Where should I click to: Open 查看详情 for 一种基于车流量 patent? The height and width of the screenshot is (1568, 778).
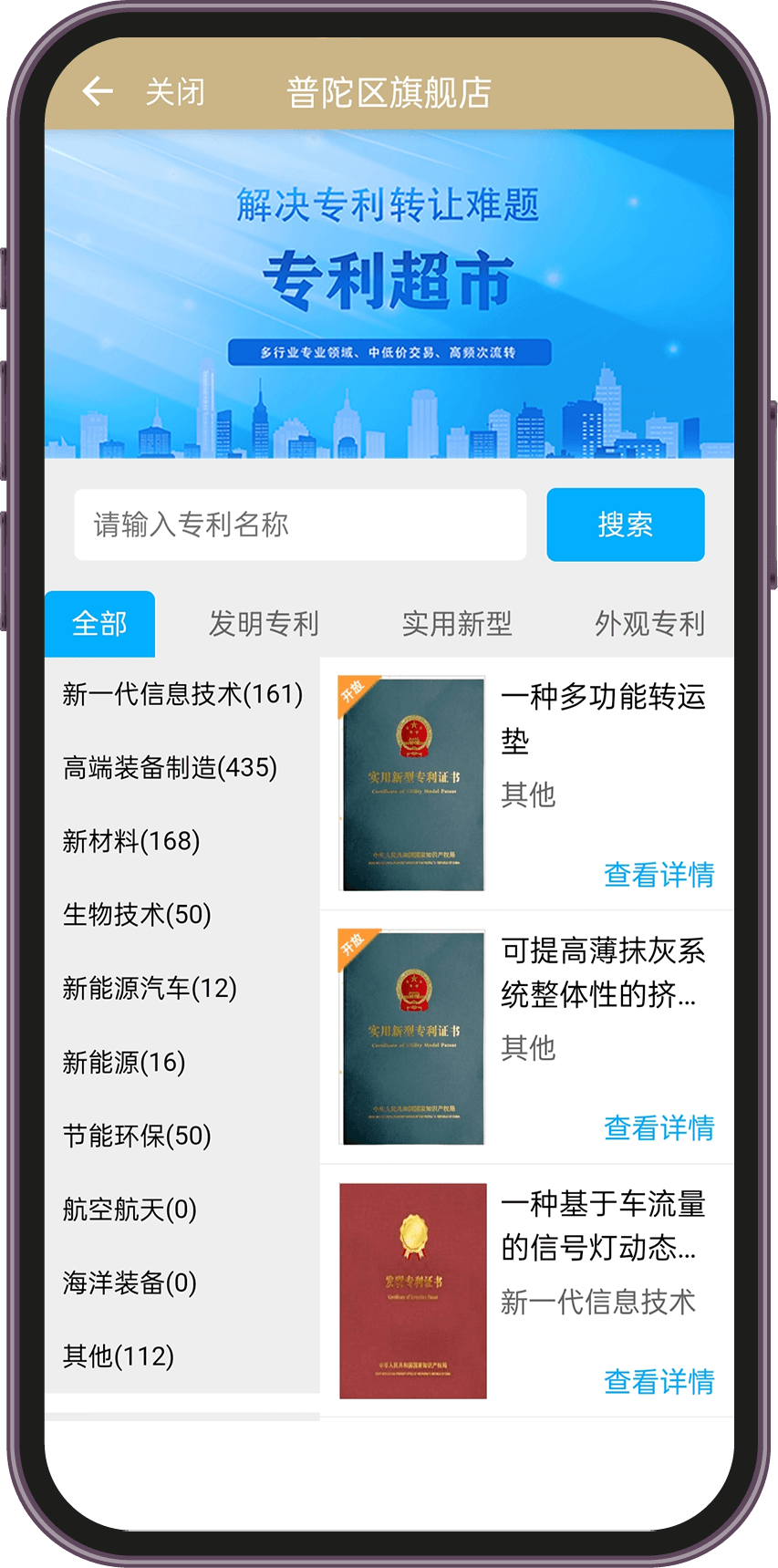[659, 1381]
